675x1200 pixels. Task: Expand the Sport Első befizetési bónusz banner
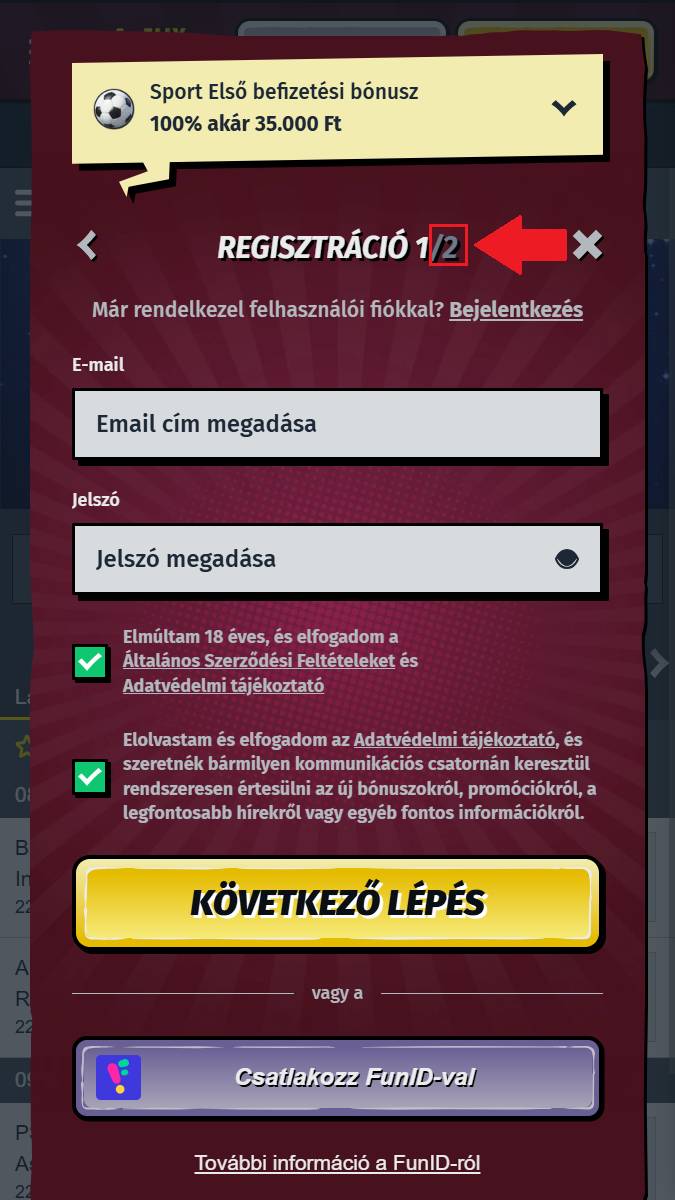[x=564, y=108]
